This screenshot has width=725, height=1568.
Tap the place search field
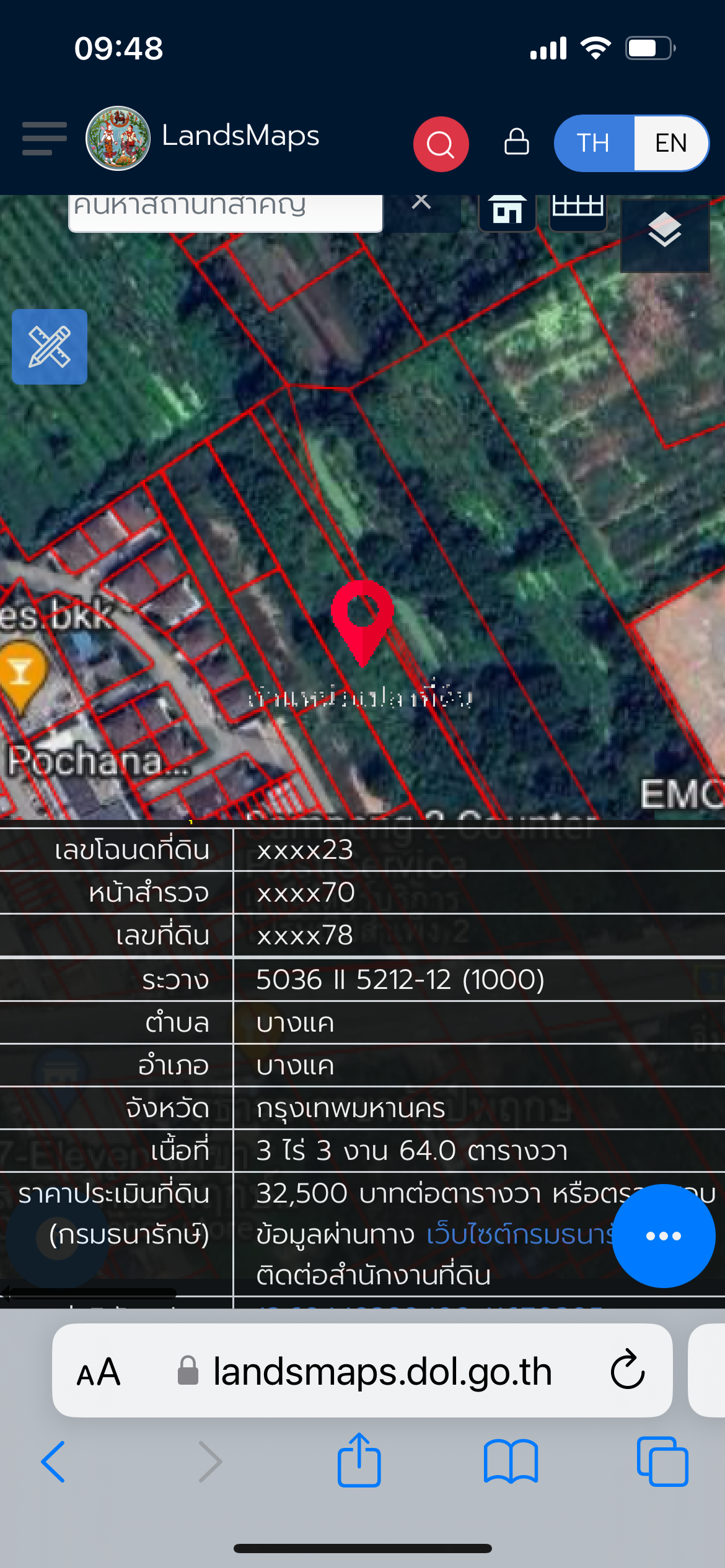click(x=226, y=212)
